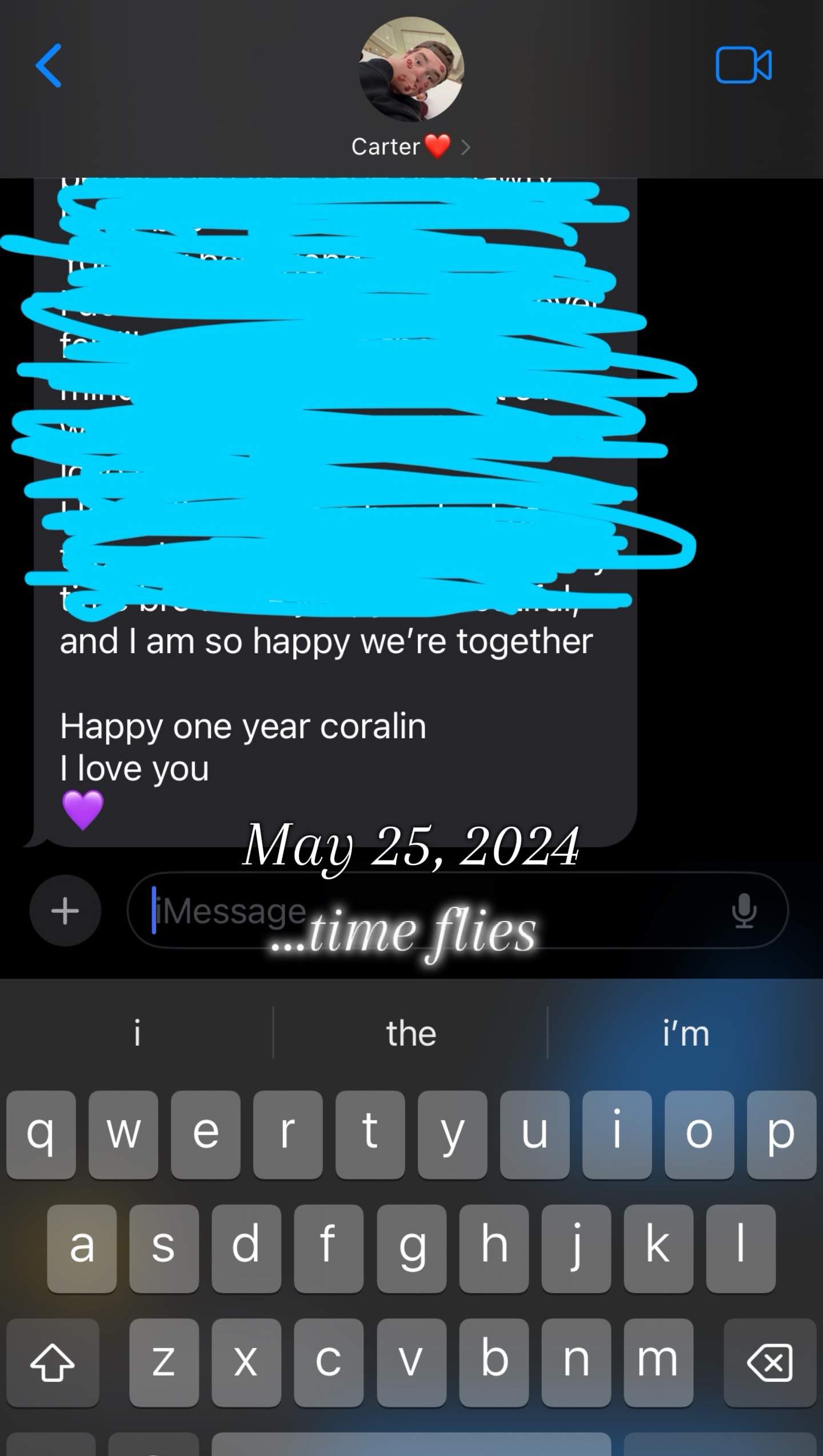
Task: Tap the microphone dictation icon
Action: [x=744, y=910]
